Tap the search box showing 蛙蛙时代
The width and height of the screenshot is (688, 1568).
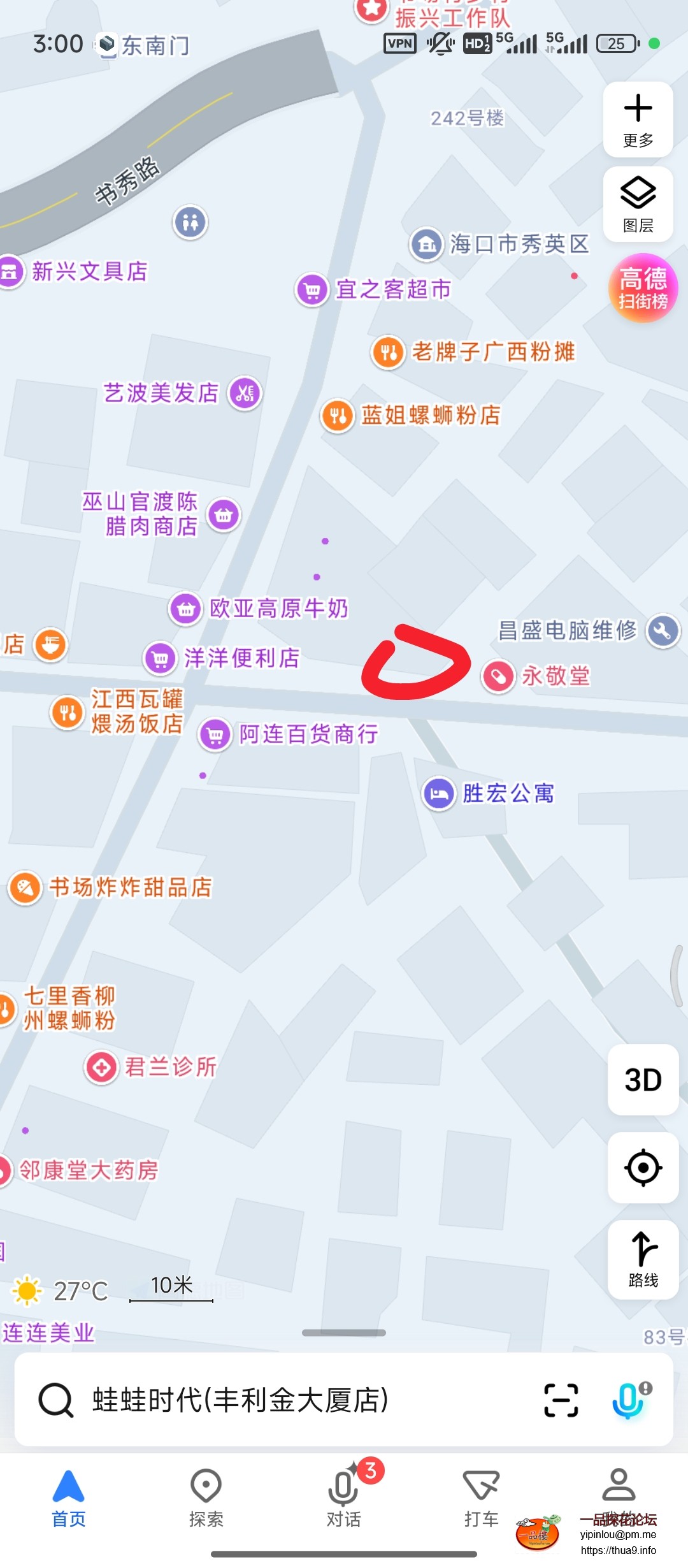click(x=287, y=1400)
